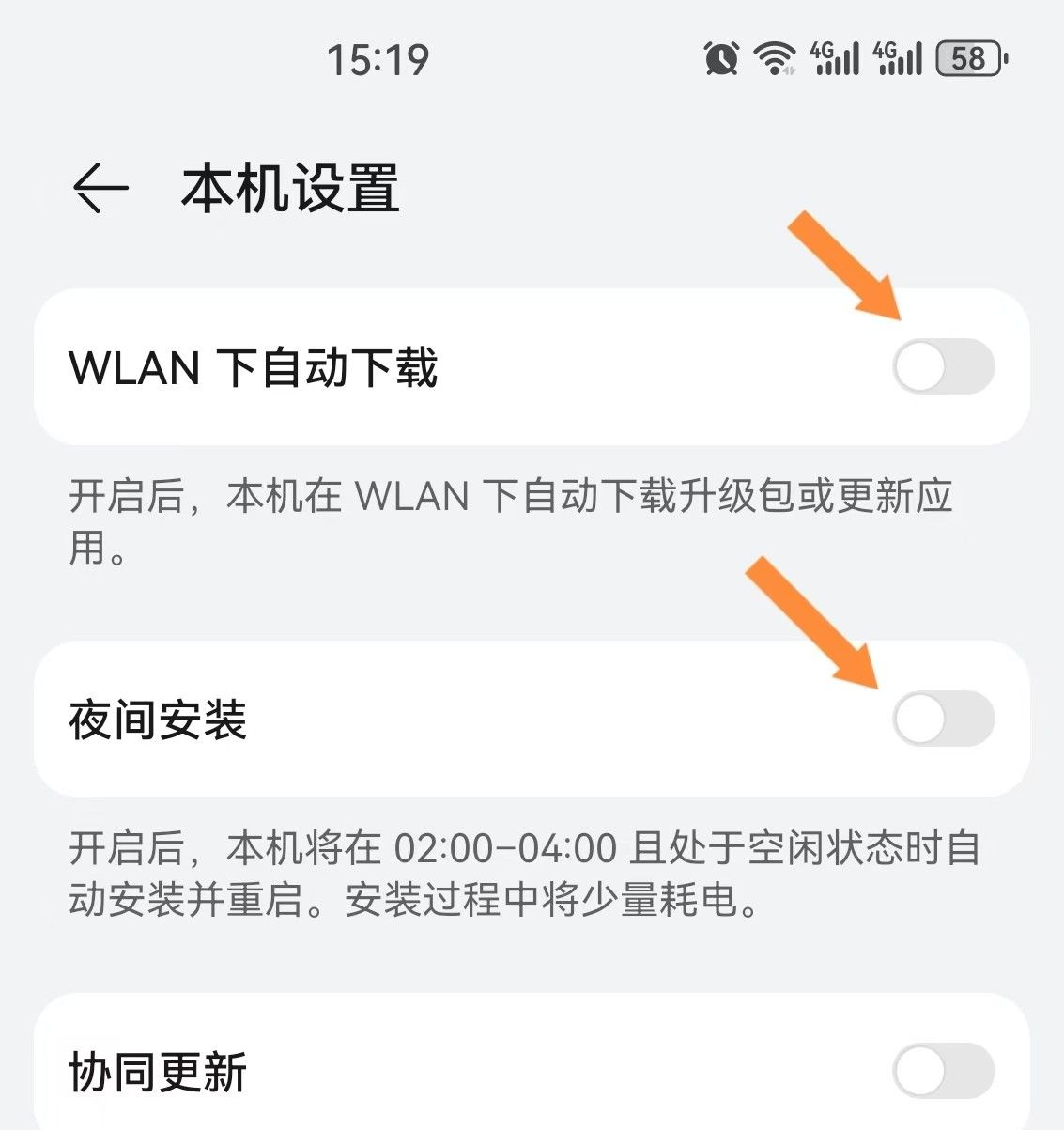Image resolution: width=1064 pixels, height=1130 pixels.
Task: Tap the clock showing 15:19
Action: [x=378, y=58]
